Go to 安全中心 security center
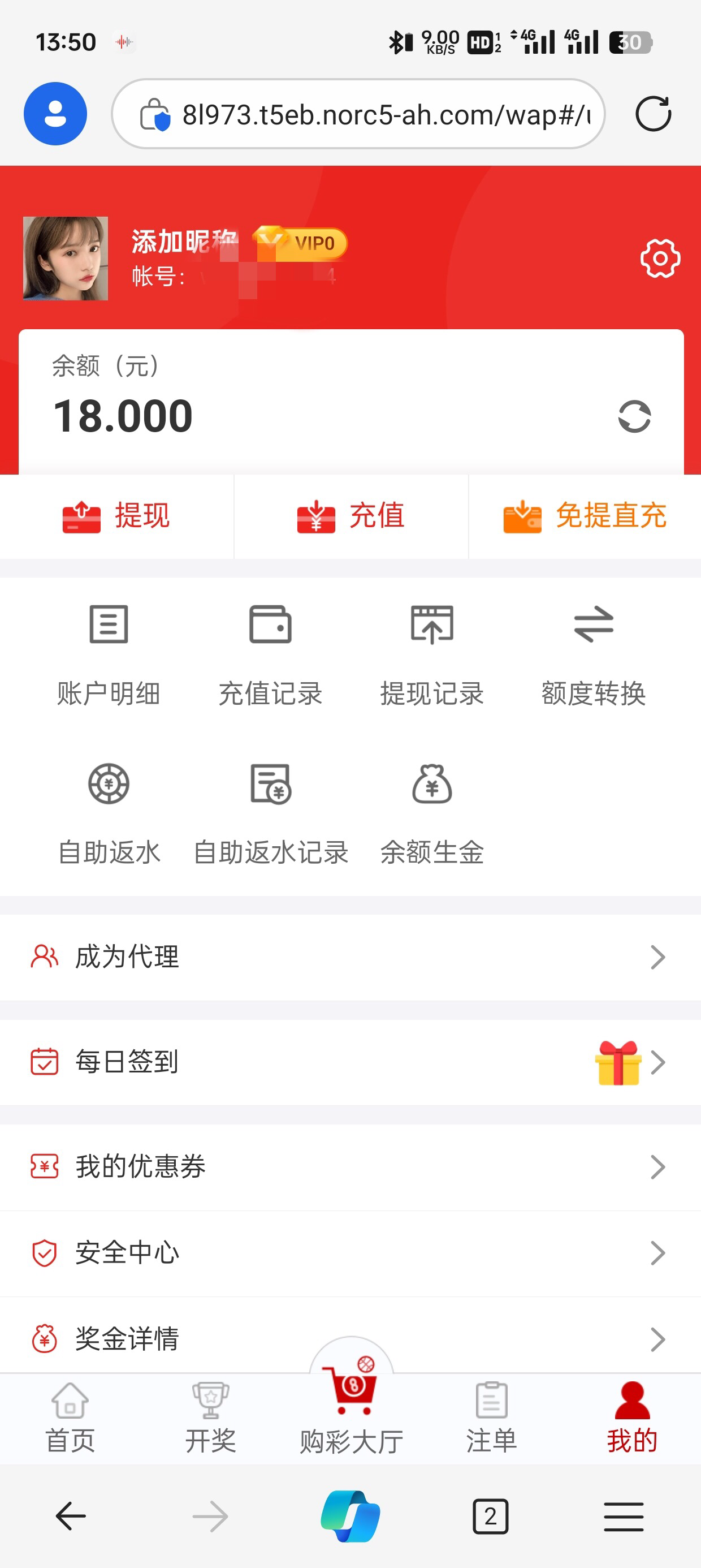 click(350, 1253)
